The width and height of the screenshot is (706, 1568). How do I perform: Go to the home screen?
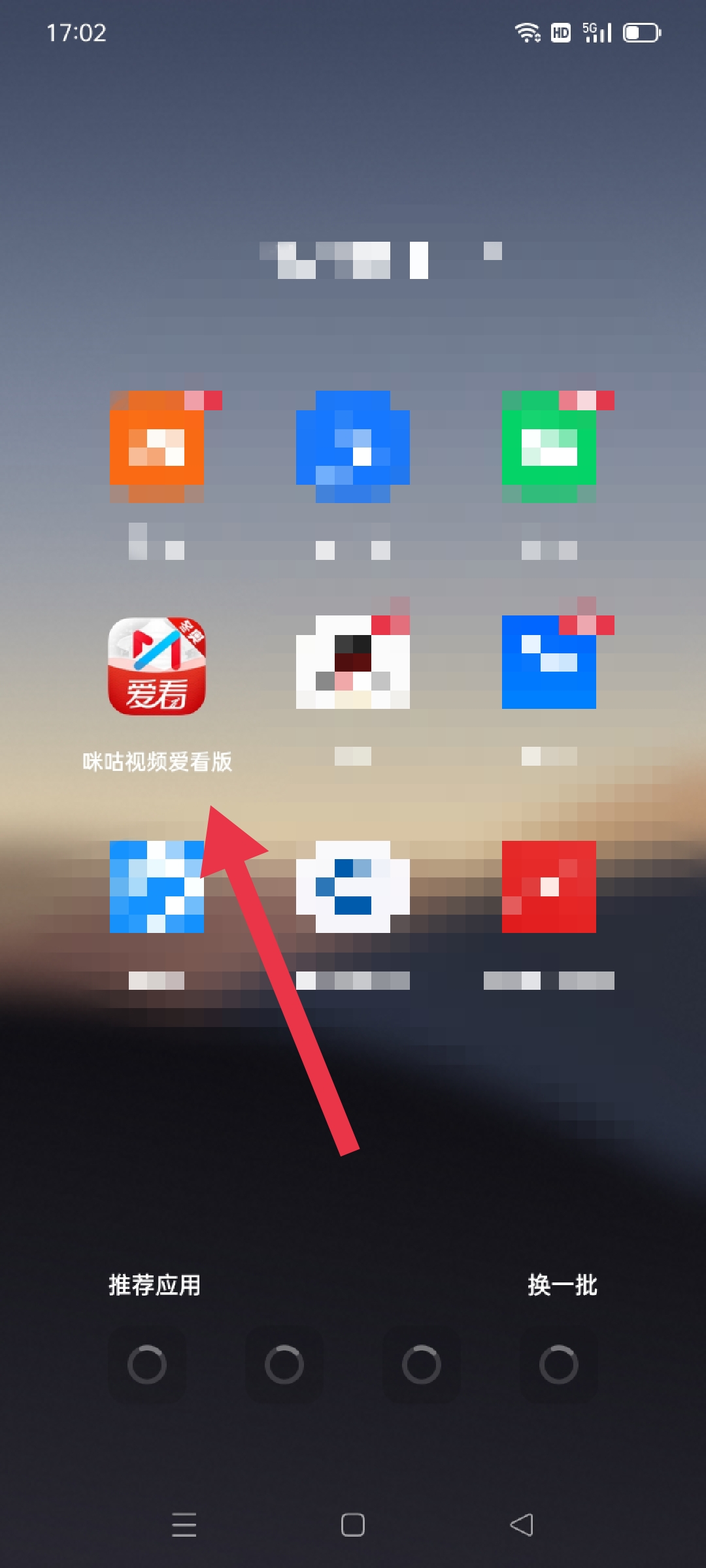tap(352, 1525)
